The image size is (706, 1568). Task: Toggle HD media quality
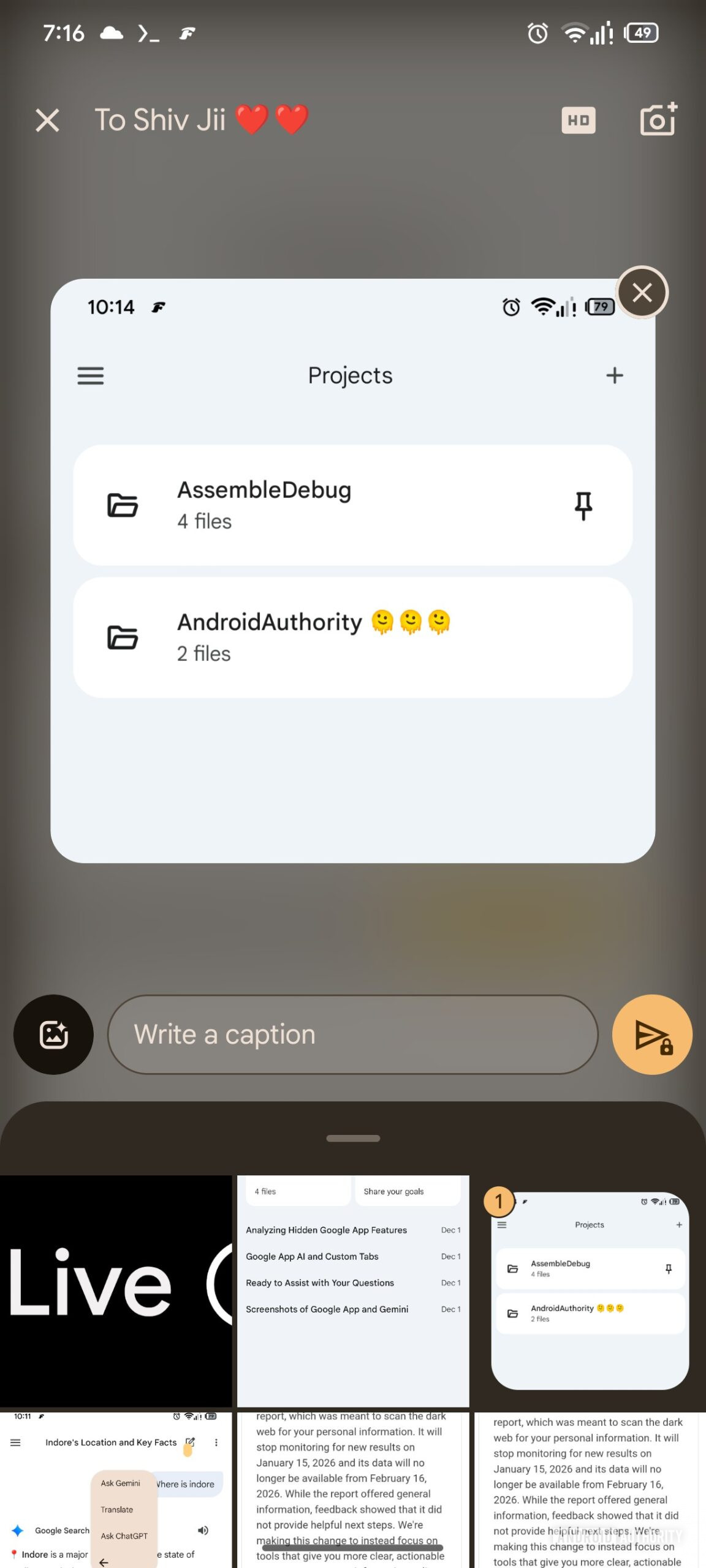578,120
